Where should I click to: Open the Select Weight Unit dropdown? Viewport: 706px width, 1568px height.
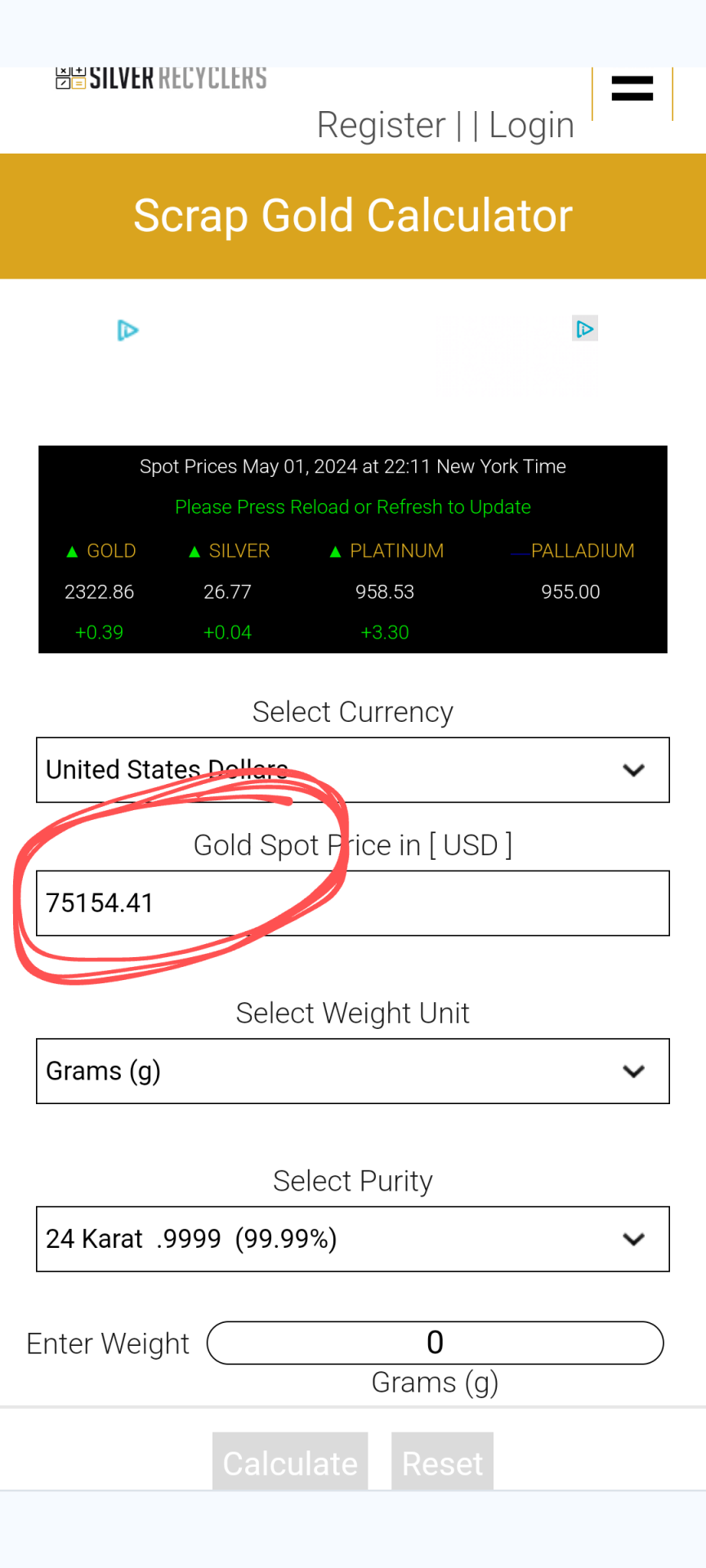[x=352, y=1071]
